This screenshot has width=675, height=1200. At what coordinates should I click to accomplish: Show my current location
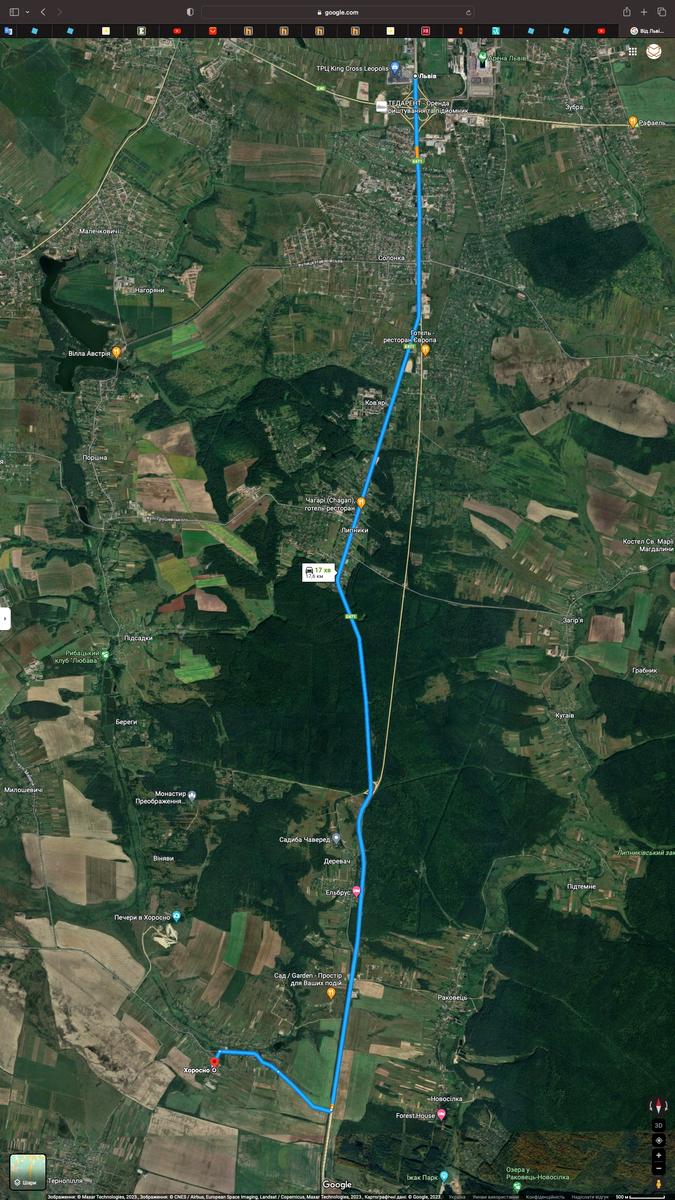click(x=659, y=1140)
